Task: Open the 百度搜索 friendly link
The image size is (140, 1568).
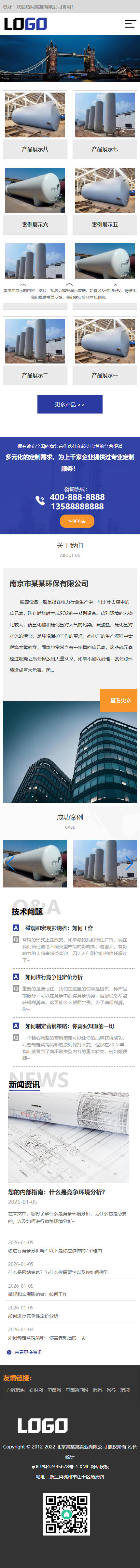Action: point(15,1390)
